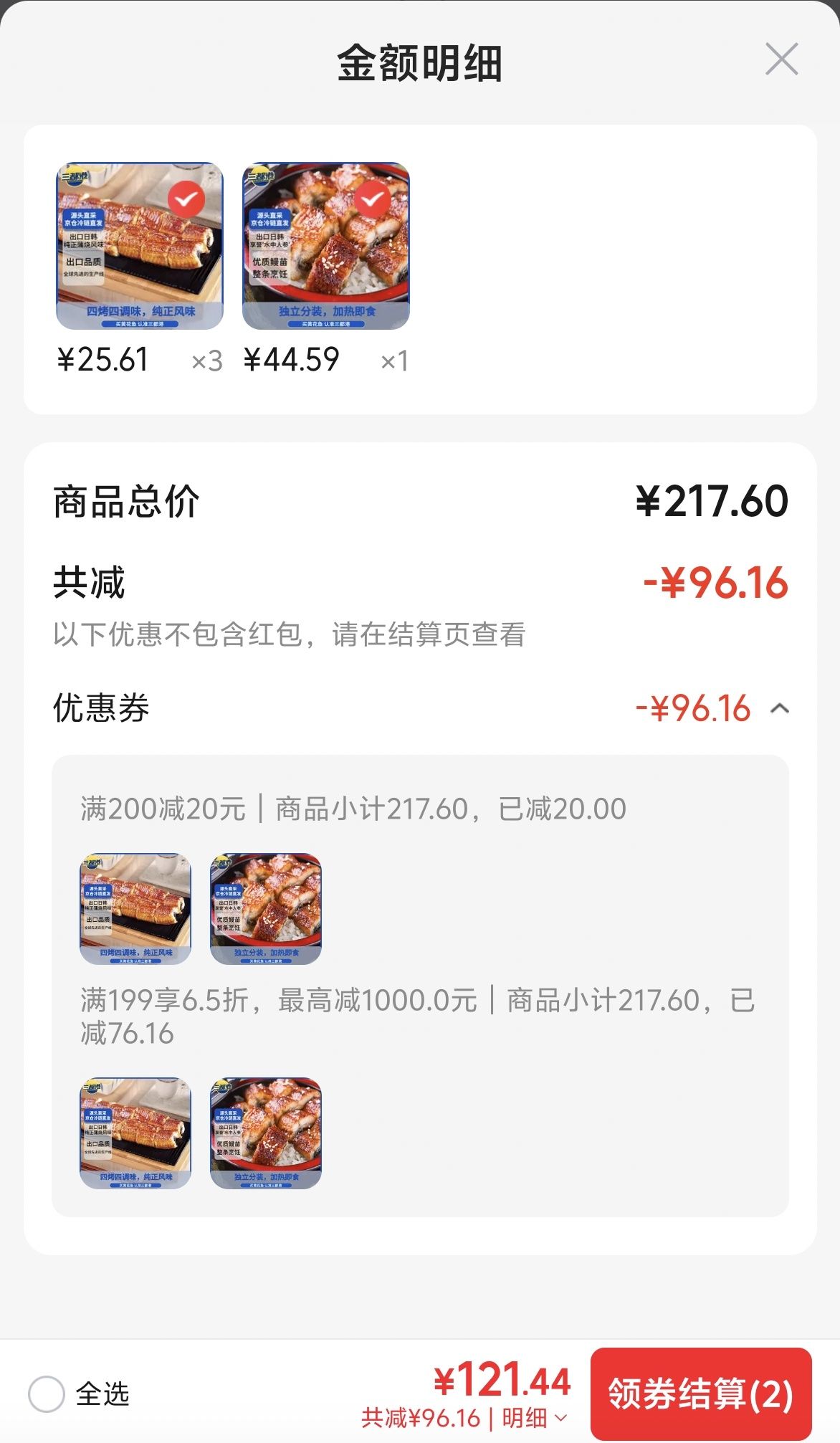Open the ¥25.61 grilled eel product thumbnail
Viewport: 840px width, 1443px height.
[140, 246]
